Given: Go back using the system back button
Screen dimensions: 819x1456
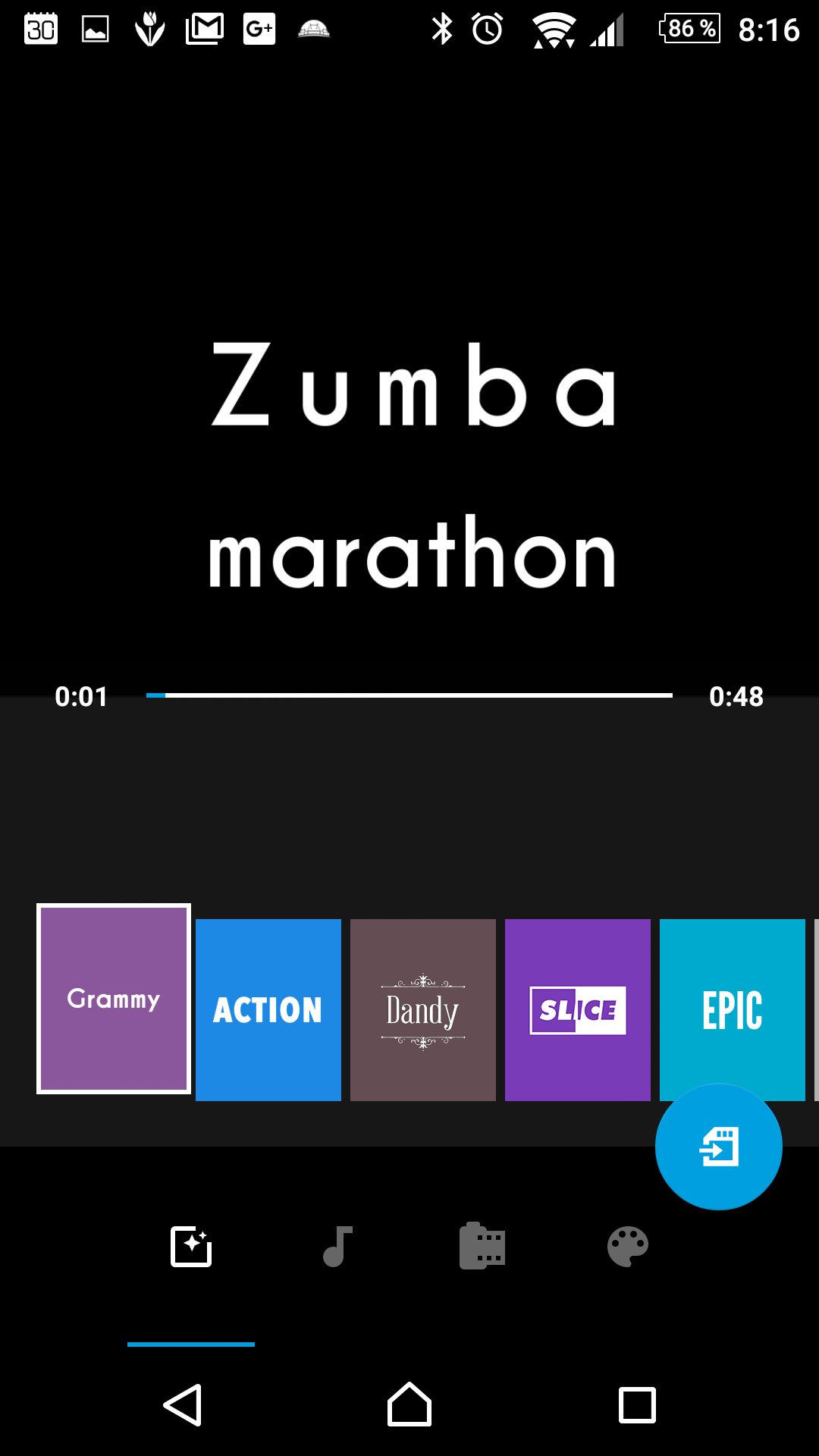Looking at the screenshot, I should pyautogui.click(x=183, y=1405).
